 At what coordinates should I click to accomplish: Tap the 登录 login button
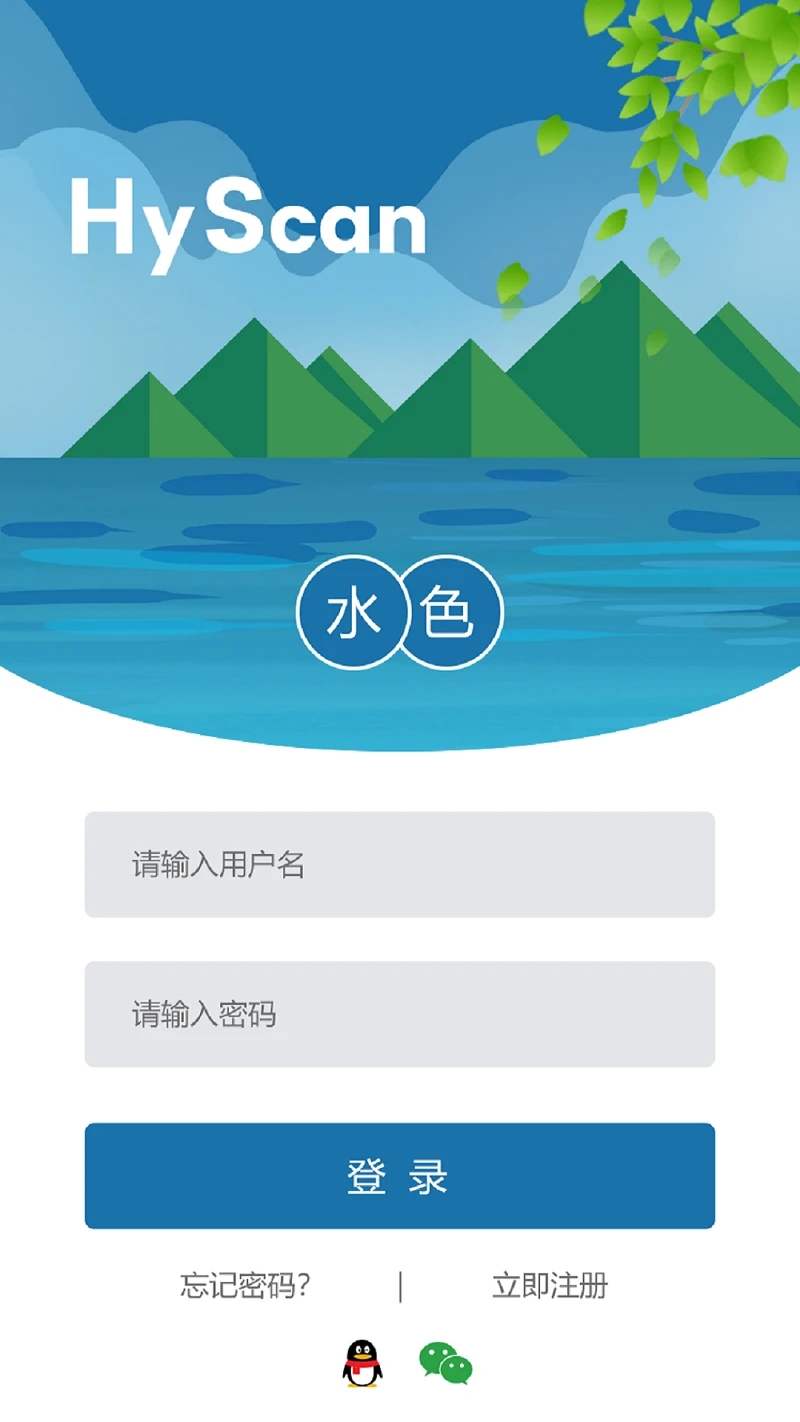click(400, 1176)
